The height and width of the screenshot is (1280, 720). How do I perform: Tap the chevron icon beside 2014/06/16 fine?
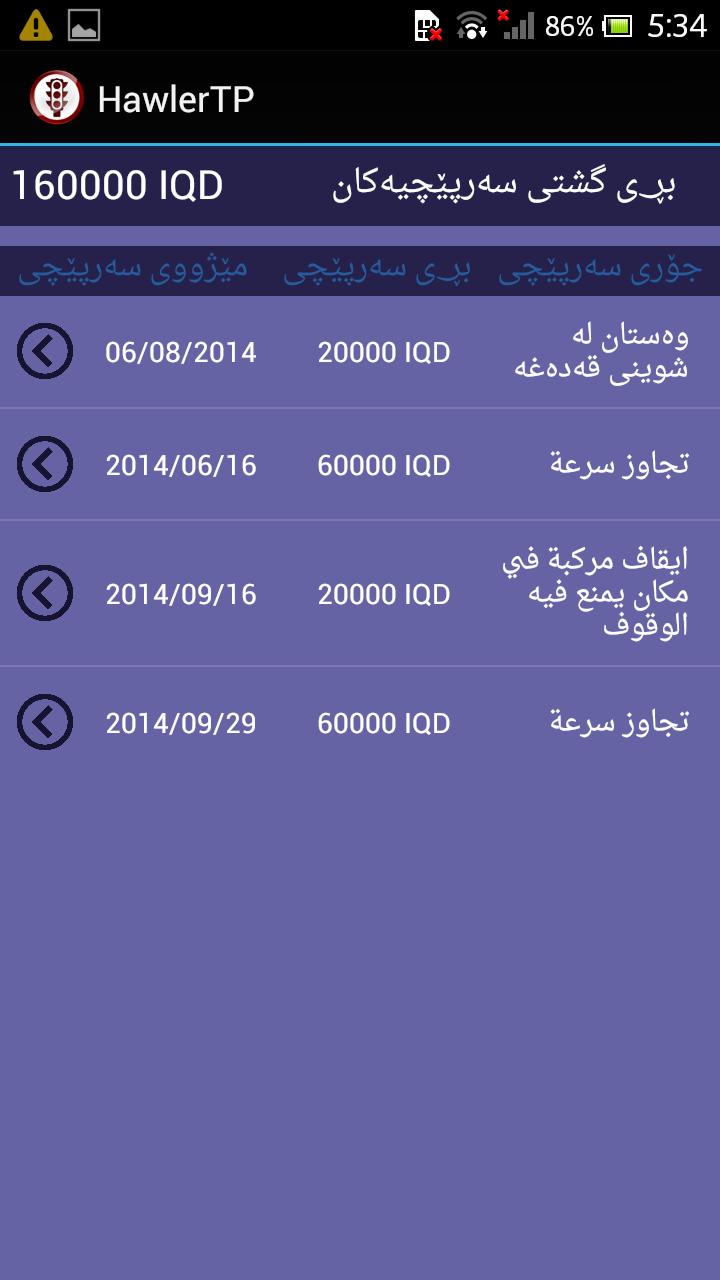pyautogui.click(x=45, y=465)
